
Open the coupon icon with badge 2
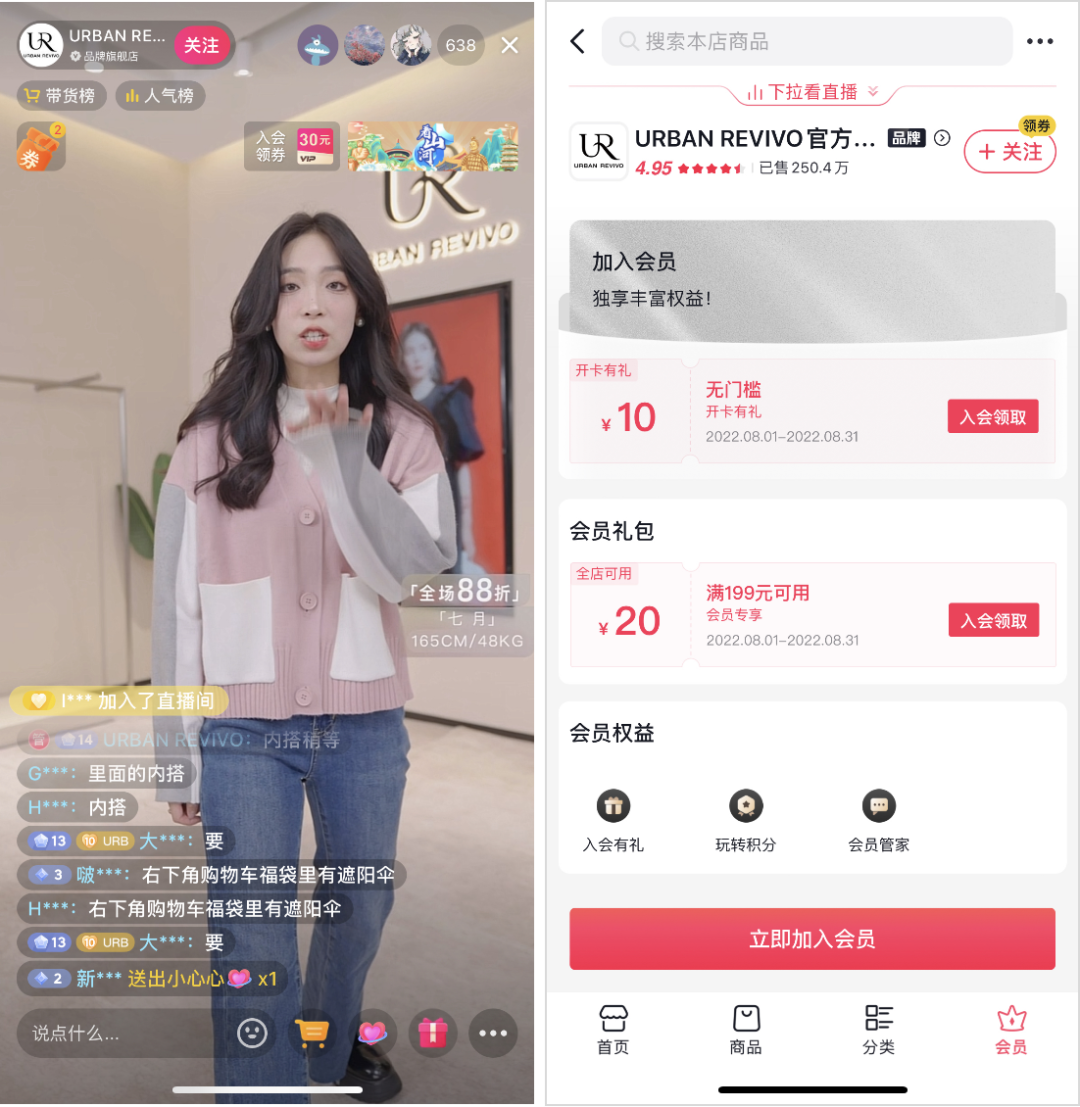click(x=41, y=147)
